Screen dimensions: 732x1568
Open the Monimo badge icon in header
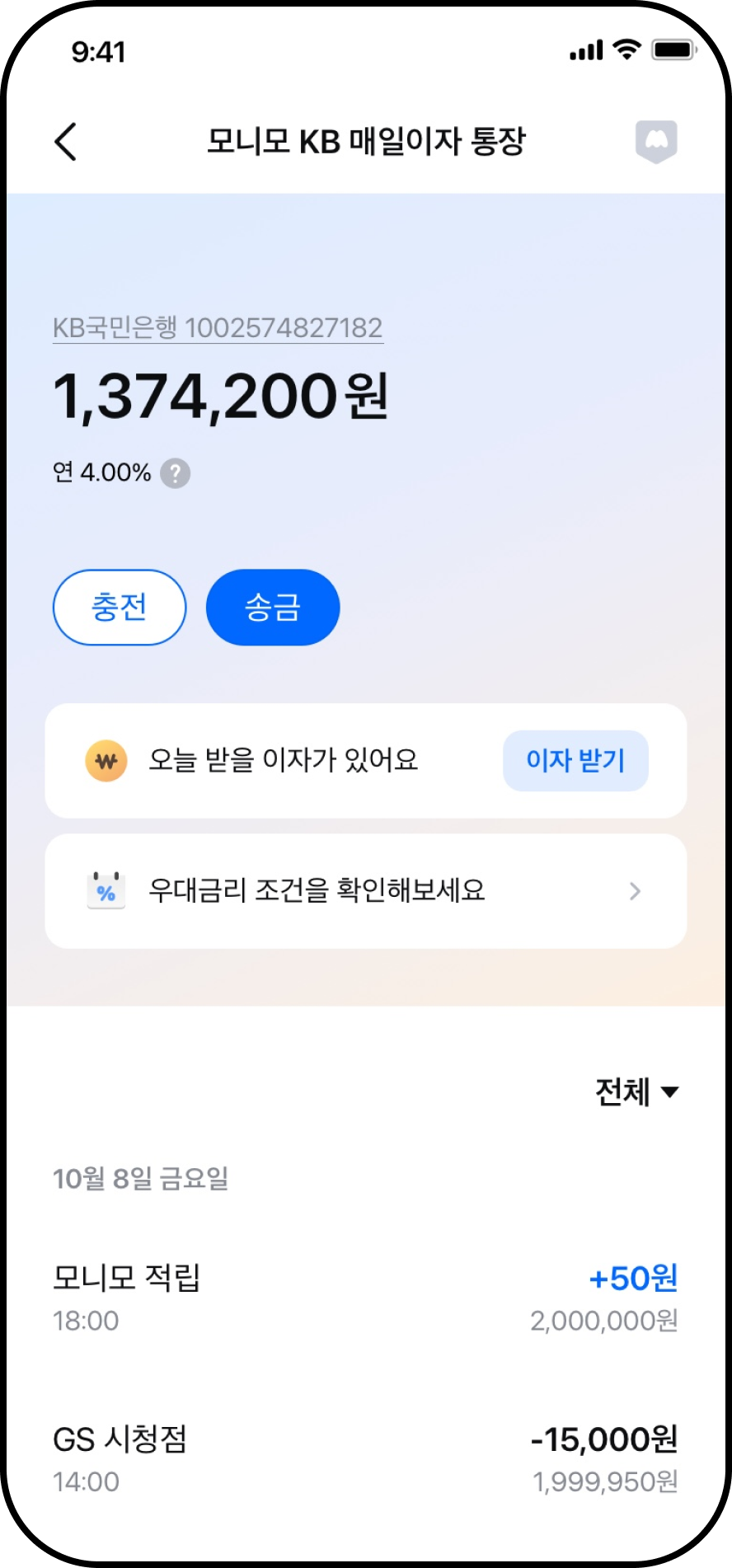(x=656, y=142)
